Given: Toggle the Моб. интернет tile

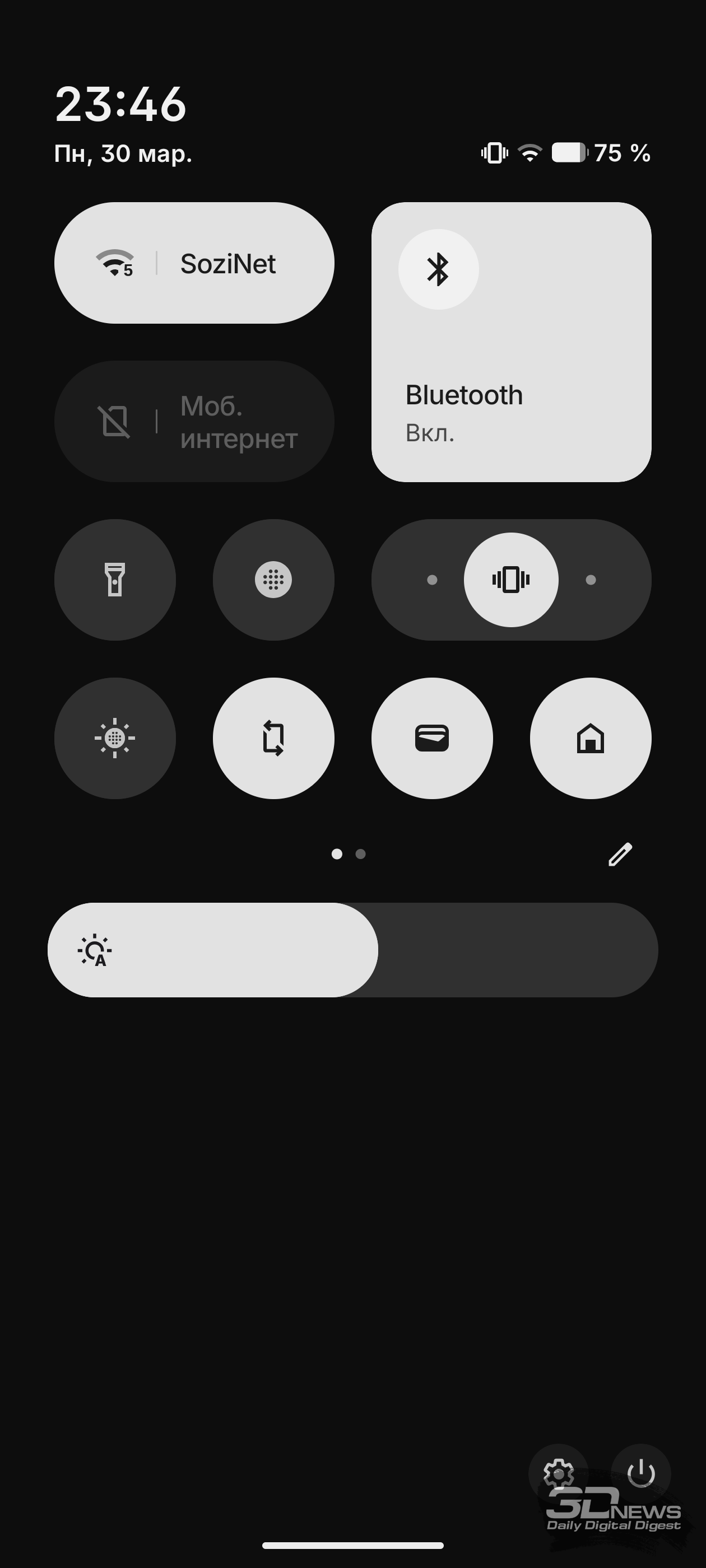Looking at the screenshot, I should 194,421.
